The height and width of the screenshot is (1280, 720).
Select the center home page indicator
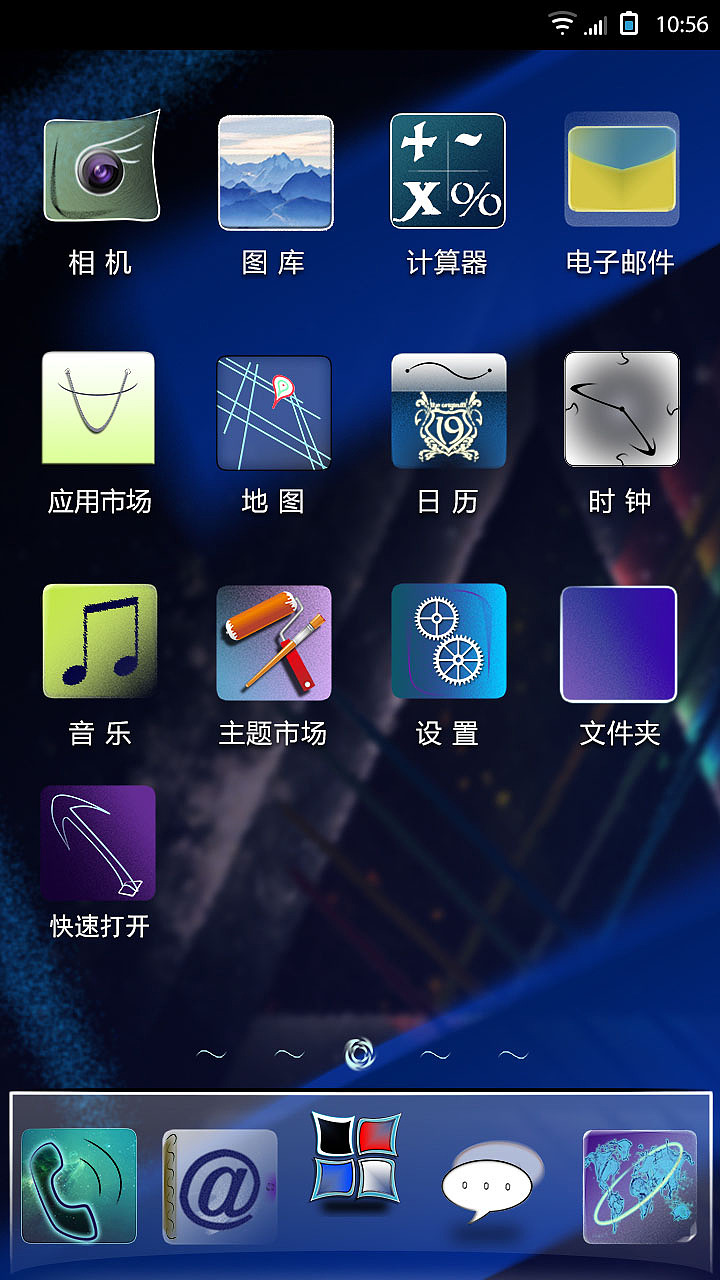tap(359, 1053)
